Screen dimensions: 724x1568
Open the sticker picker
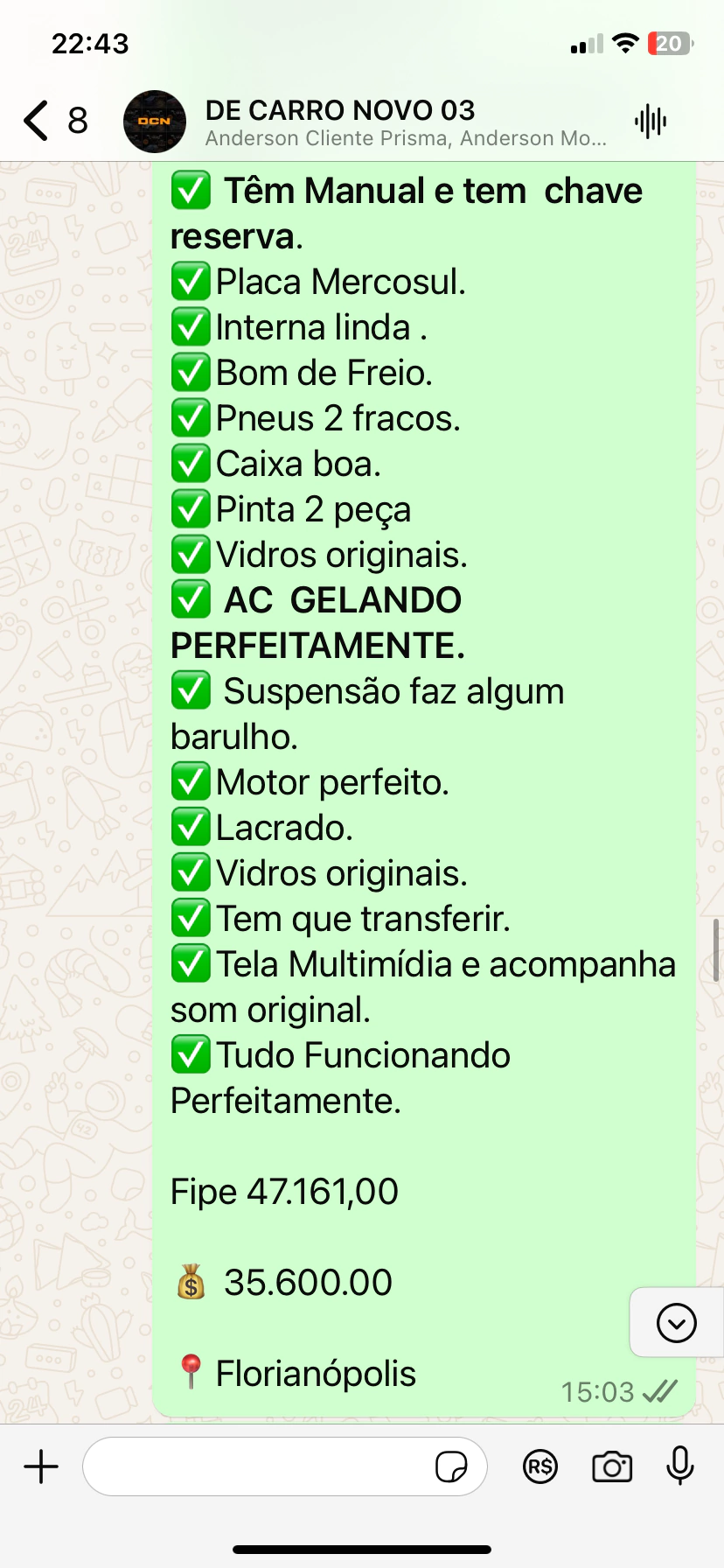point(451,1466)
